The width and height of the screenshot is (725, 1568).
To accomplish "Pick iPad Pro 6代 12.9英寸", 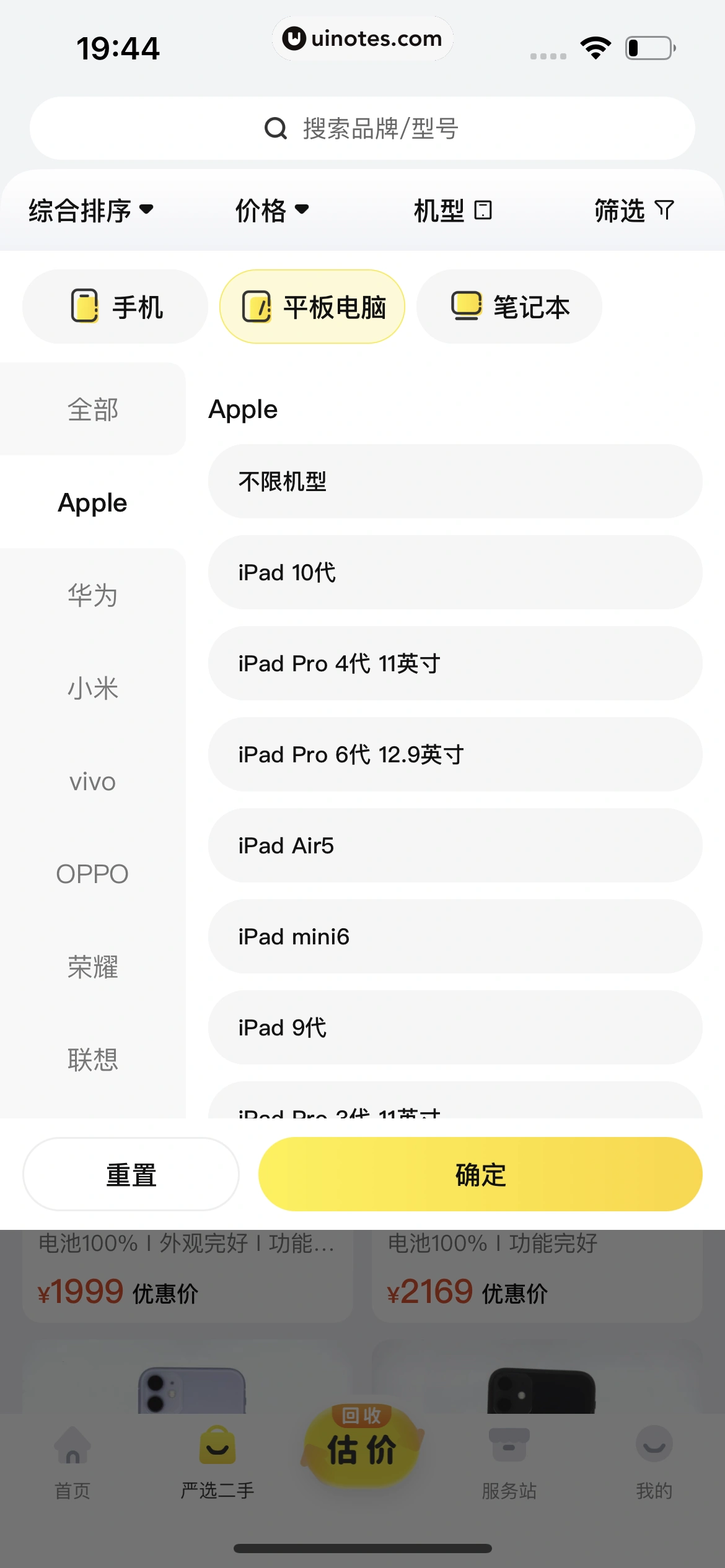I will [x=455, y=754].
